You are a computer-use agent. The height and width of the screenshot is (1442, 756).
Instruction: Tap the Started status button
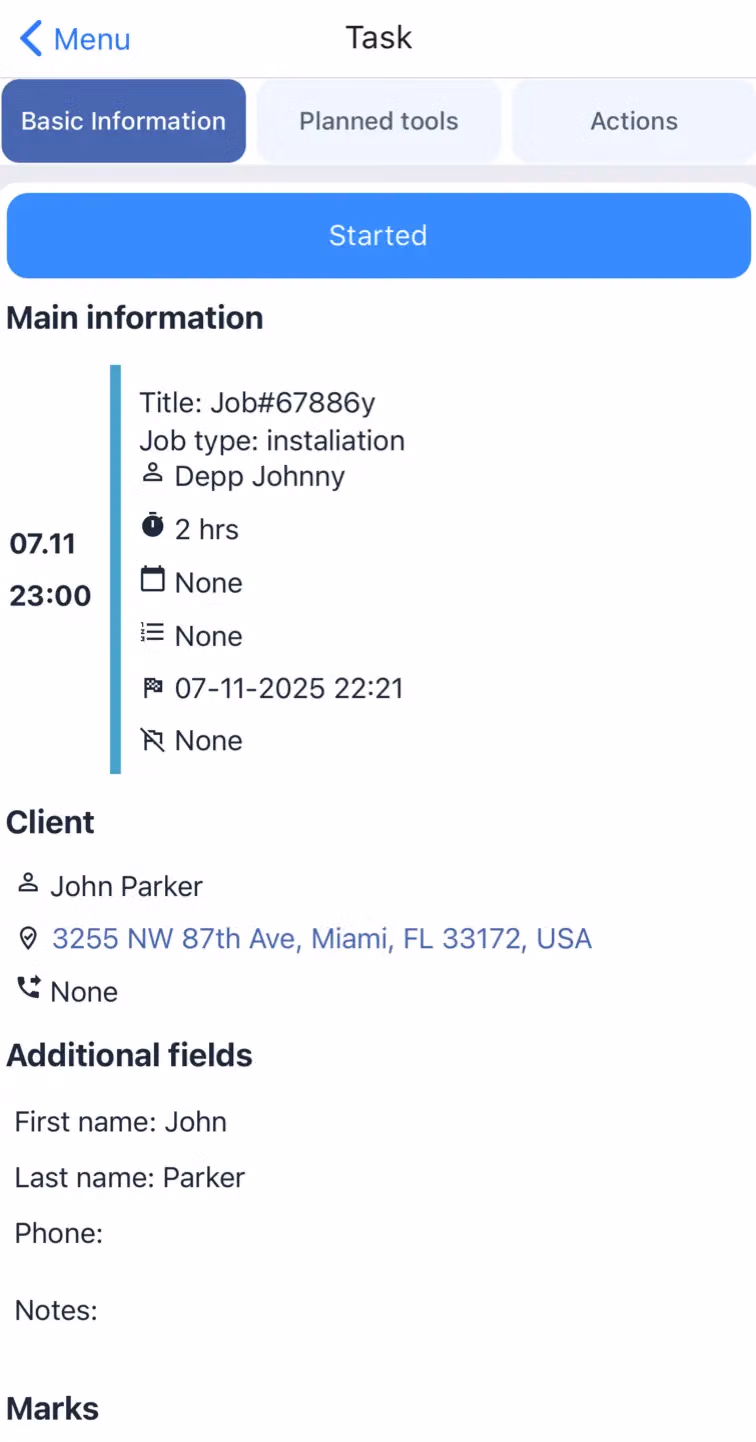(378, 235)
